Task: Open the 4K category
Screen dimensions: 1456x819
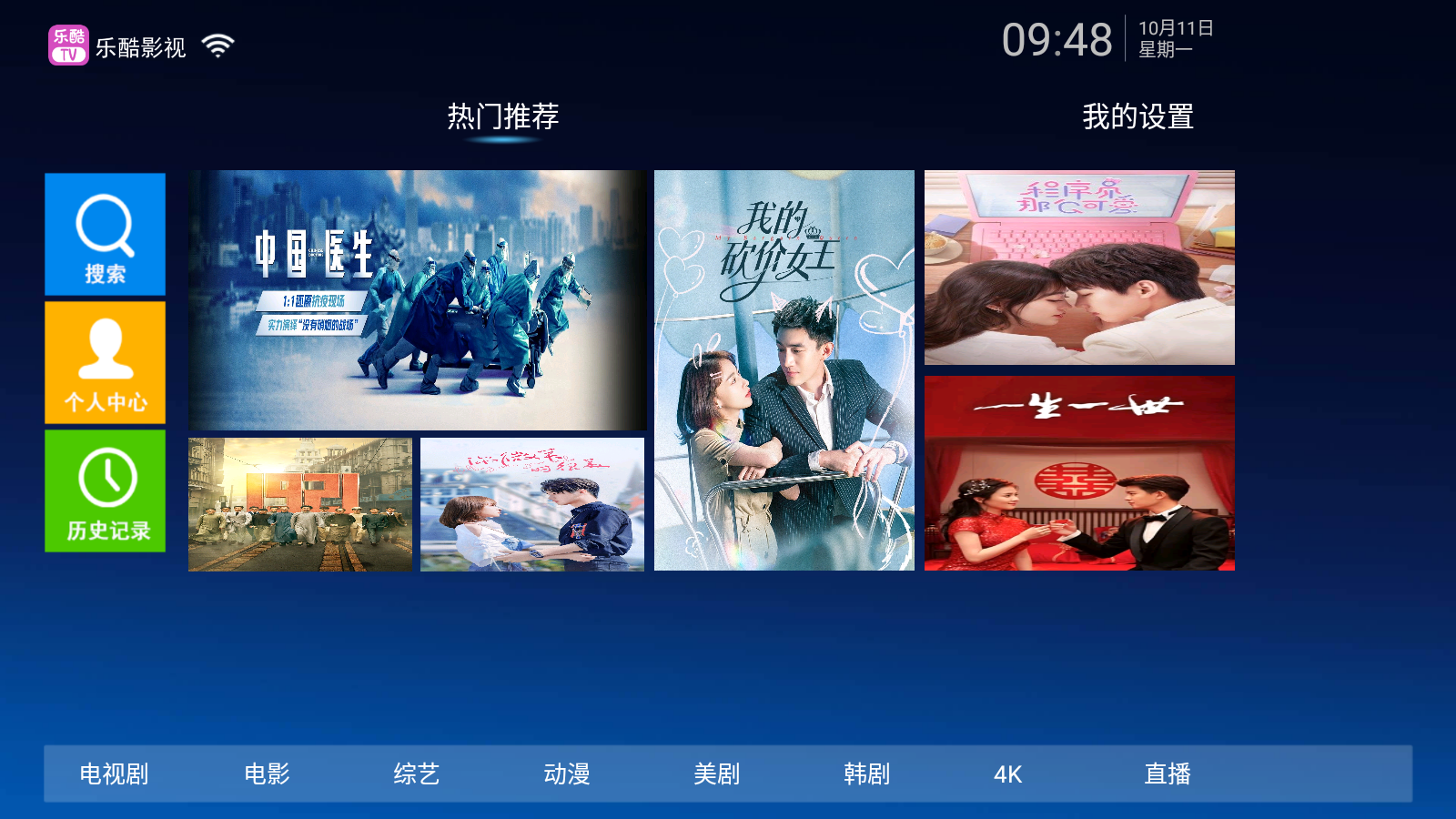Action: click(1007, 774)
